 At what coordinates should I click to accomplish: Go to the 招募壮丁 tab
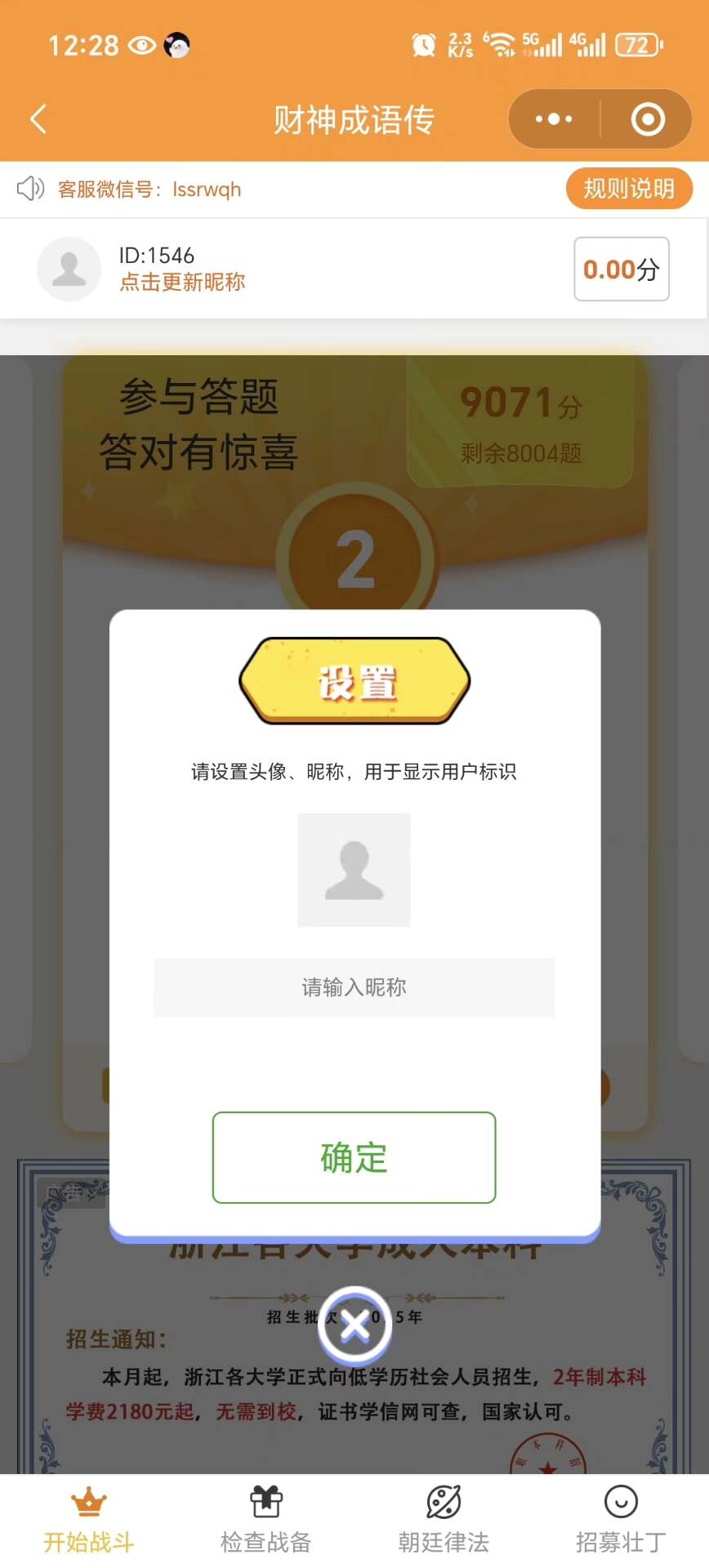pos(621,1521)
